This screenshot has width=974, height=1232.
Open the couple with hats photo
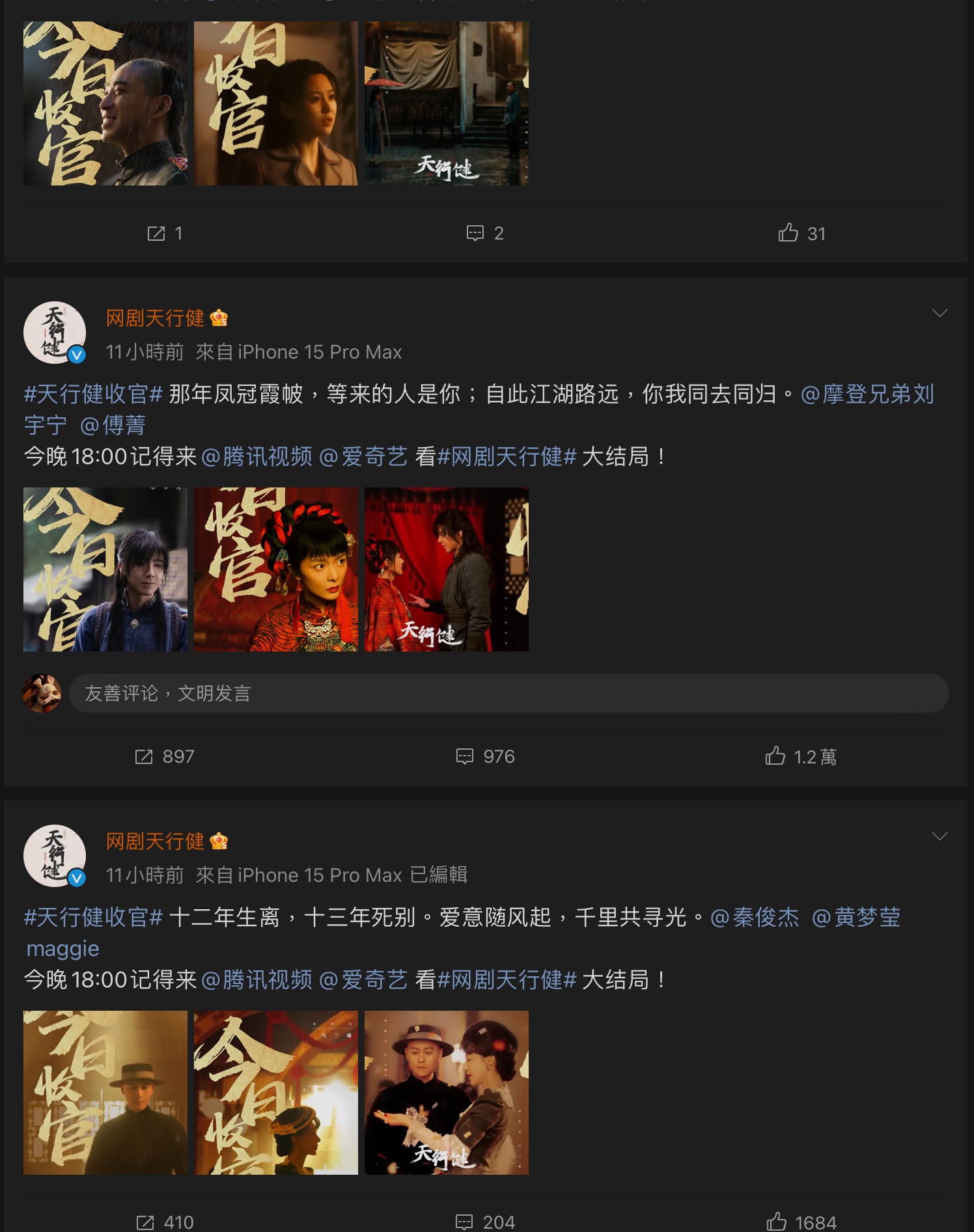[447, 1093]
